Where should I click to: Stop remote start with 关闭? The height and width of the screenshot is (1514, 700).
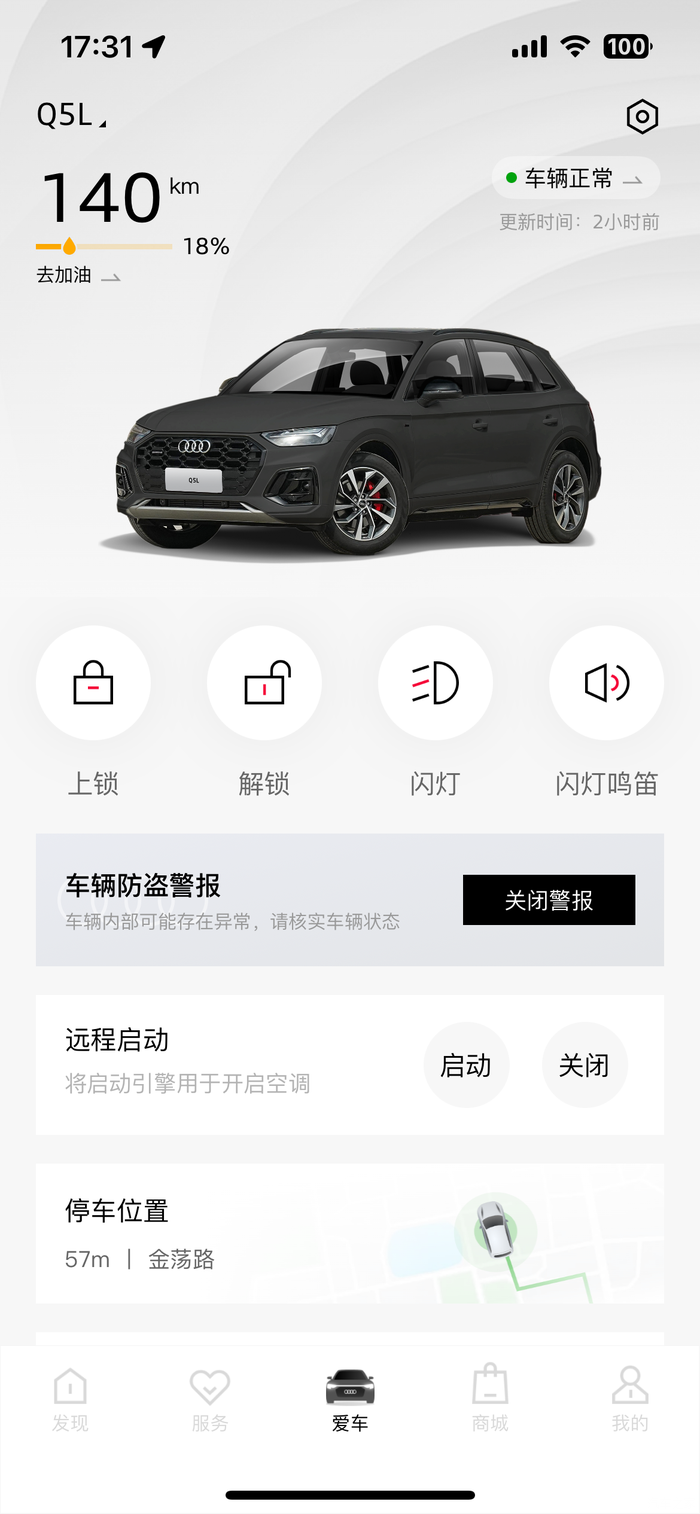click(x=584, y=1065)
